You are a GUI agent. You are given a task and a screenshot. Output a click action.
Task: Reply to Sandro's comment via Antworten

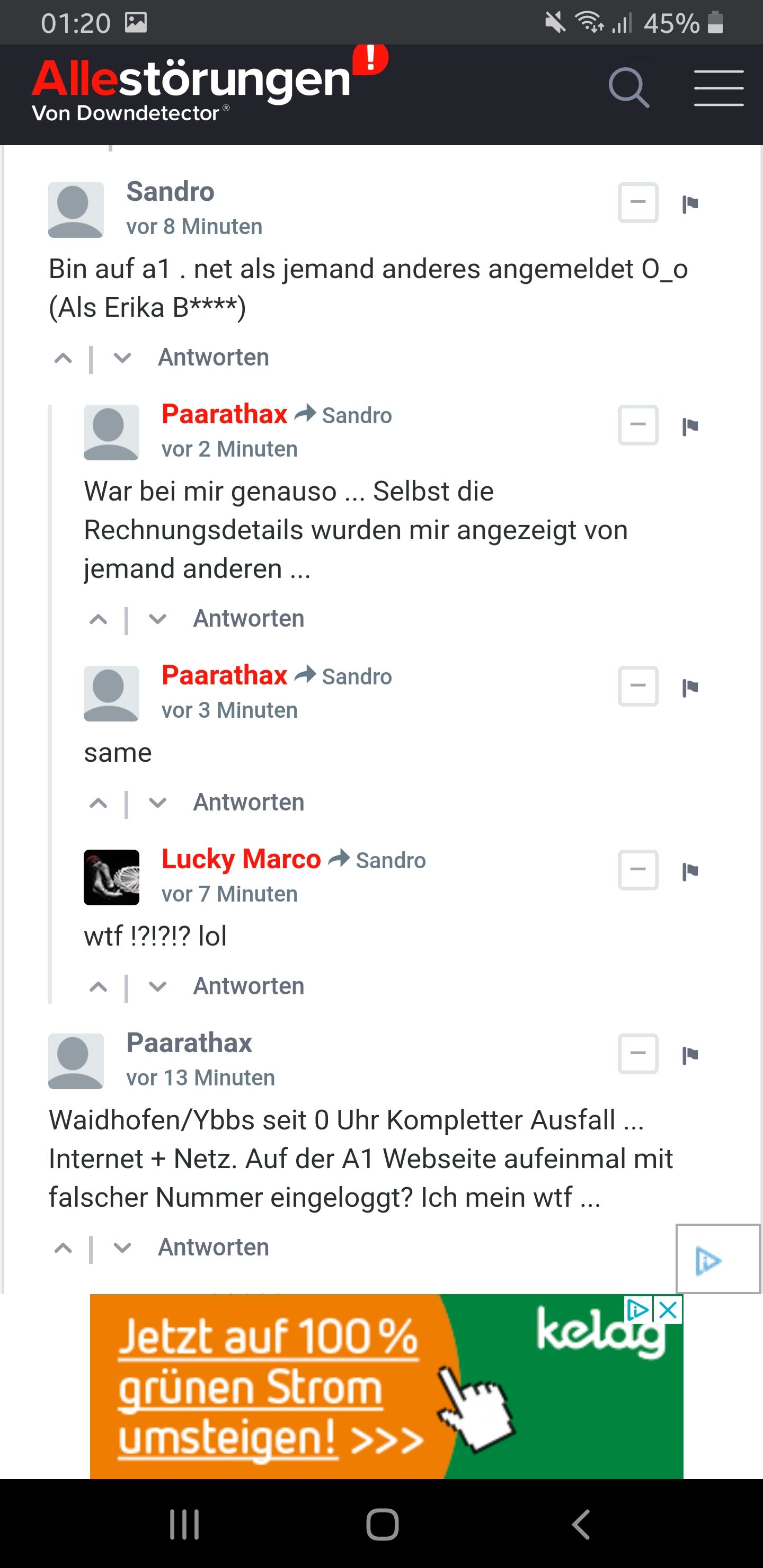[x=213, y=358]
